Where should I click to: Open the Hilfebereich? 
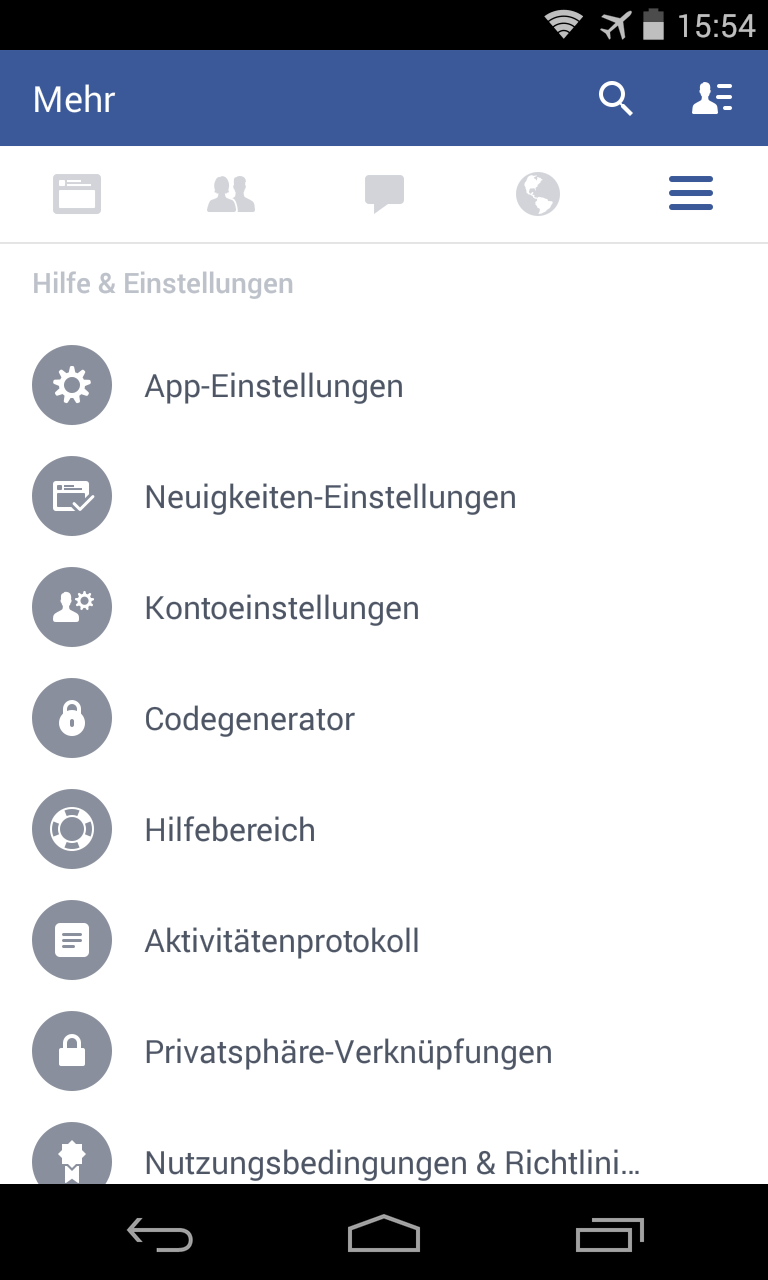click(x=230, y=830)
